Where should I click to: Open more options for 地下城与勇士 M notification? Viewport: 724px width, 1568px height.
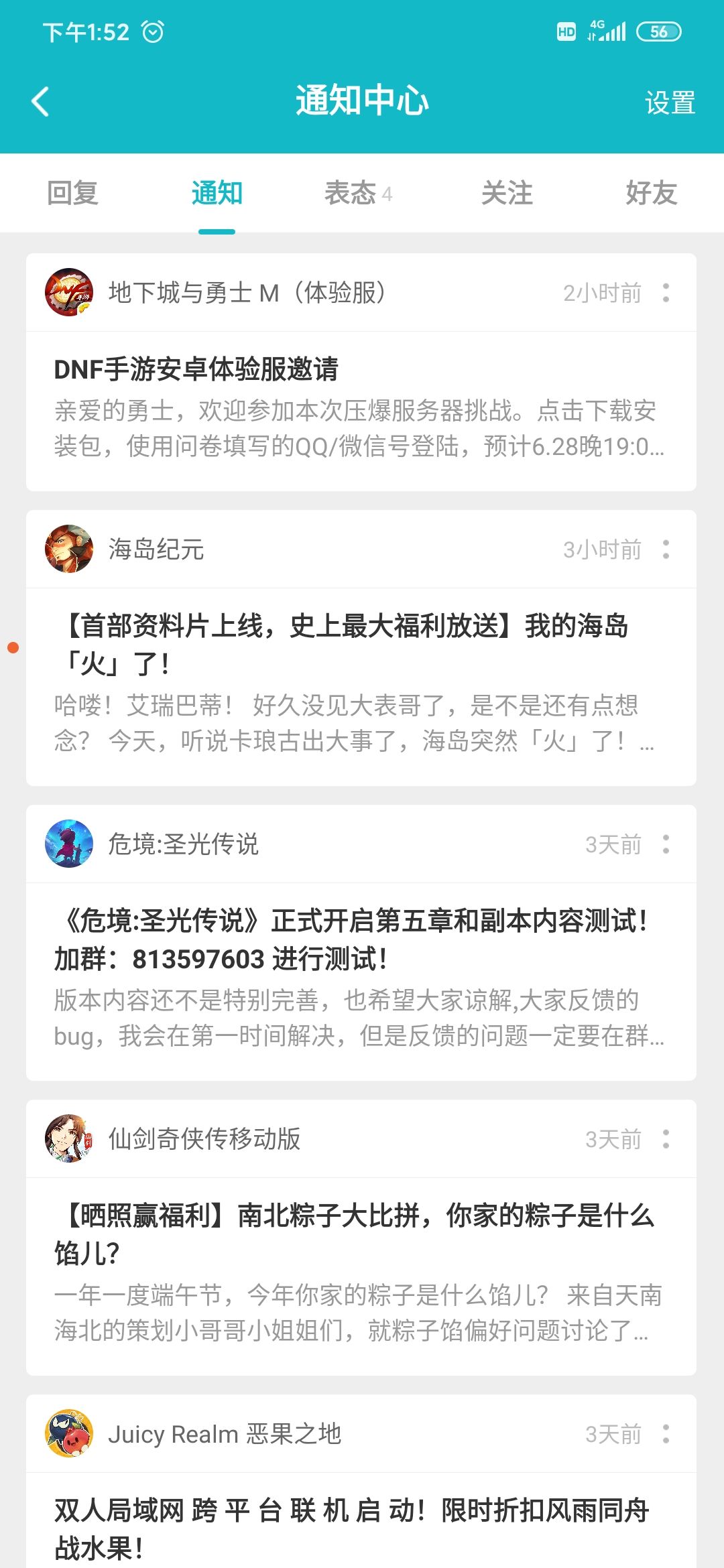pos(666,293)
